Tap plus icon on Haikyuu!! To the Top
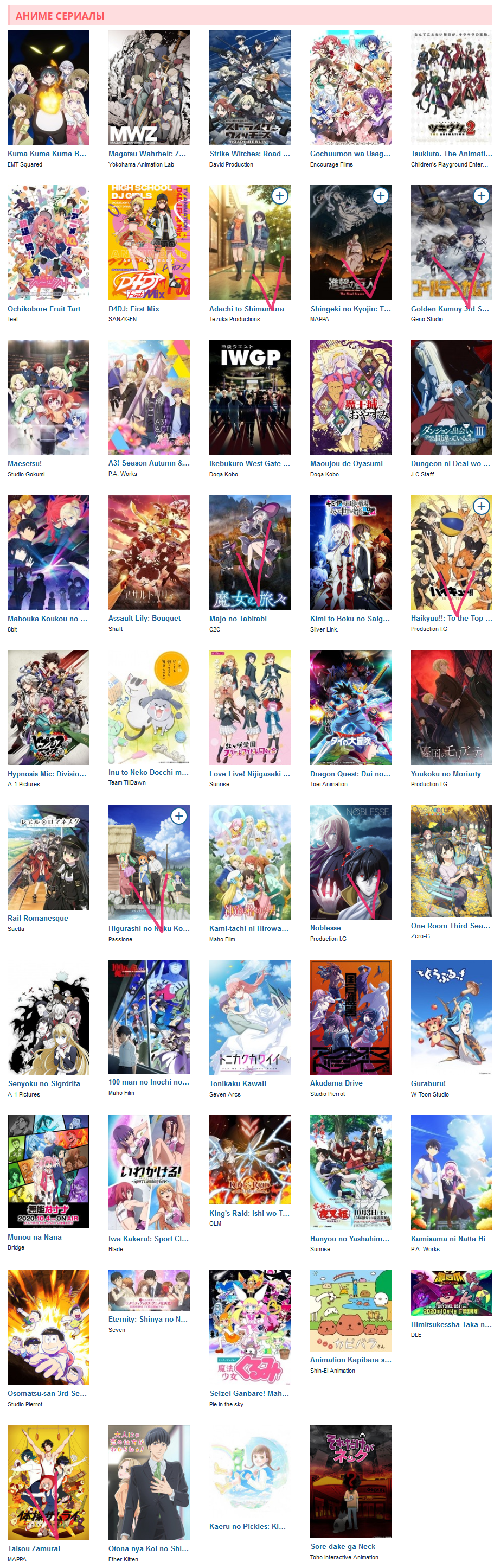 click(x=481, y=506)
